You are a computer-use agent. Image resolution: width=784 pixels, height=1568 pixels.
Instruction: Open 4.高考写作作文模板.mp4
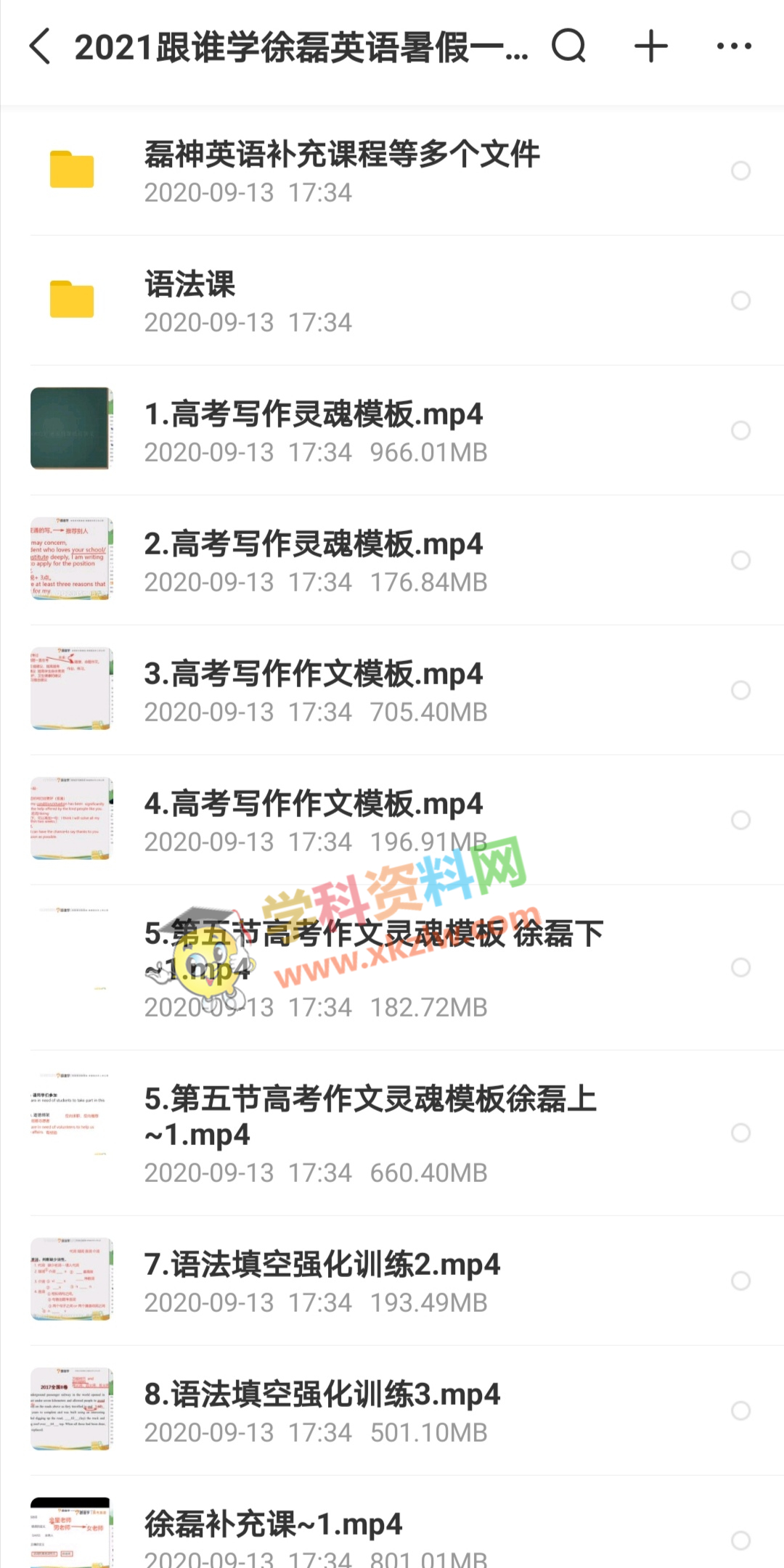click(x=314, y=819)
